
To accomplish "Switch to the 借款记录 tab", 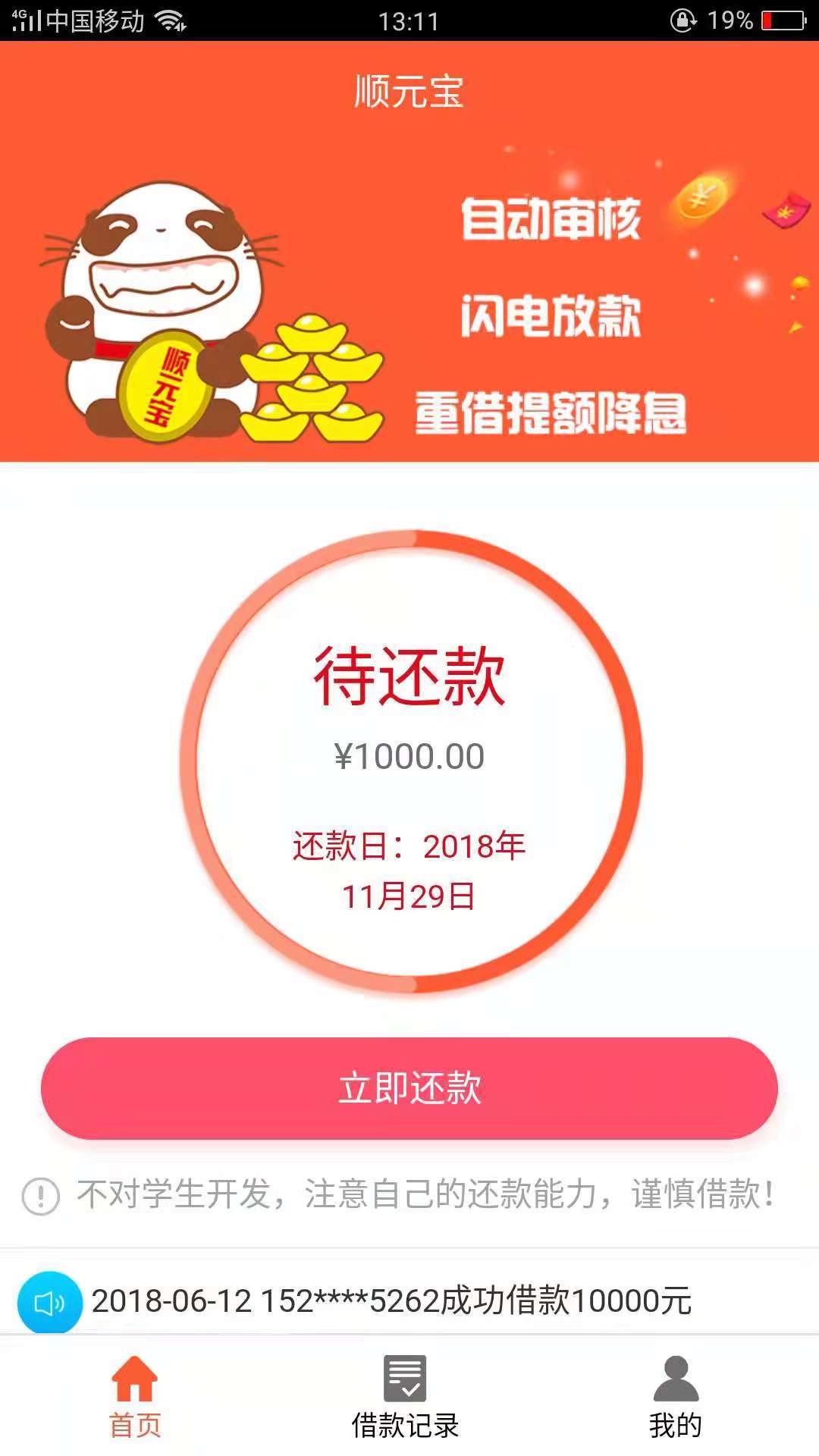I will tap(406, 1398).
